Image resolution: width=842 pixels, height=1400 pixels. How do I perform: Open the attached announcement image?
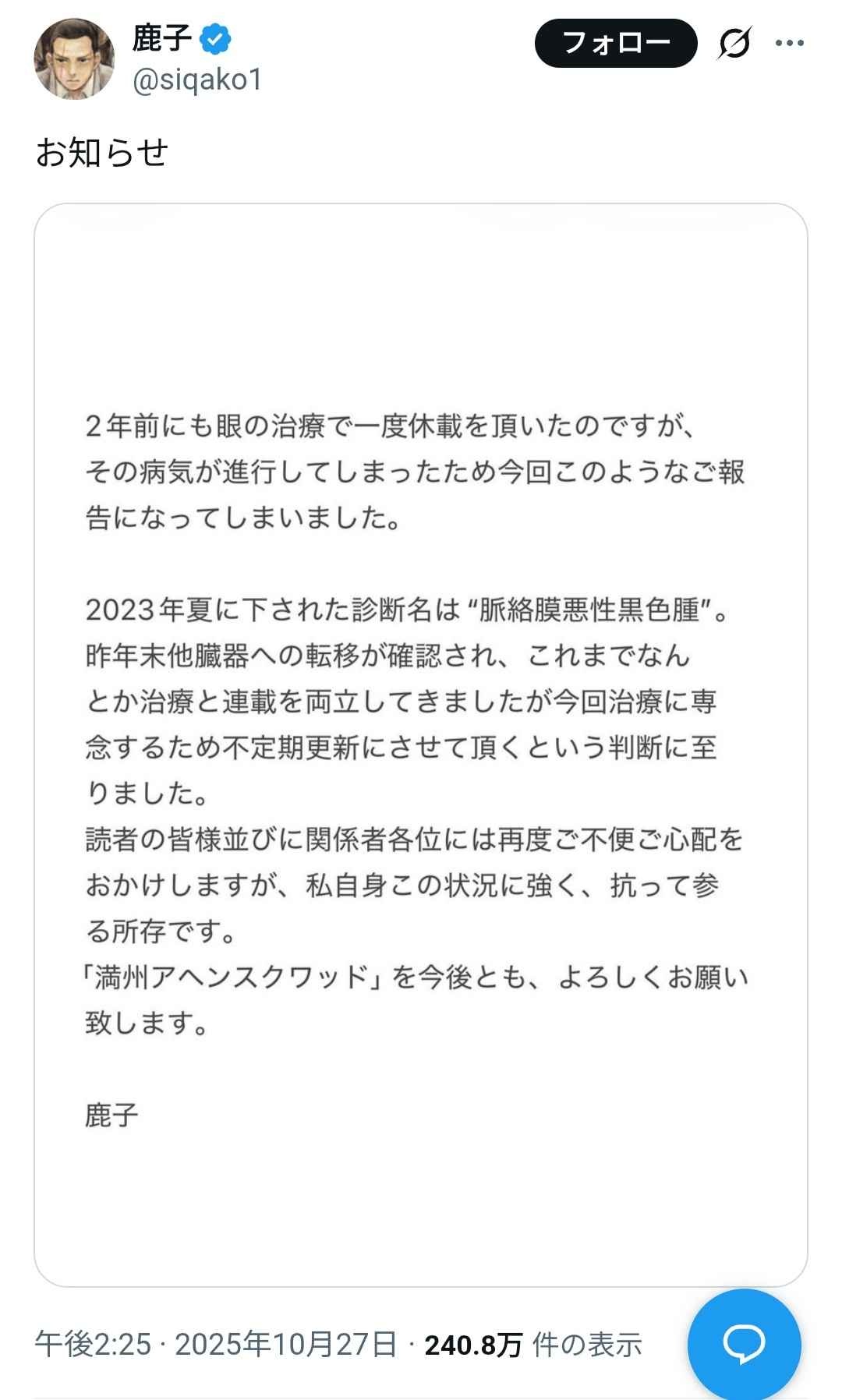pos(420,744)
